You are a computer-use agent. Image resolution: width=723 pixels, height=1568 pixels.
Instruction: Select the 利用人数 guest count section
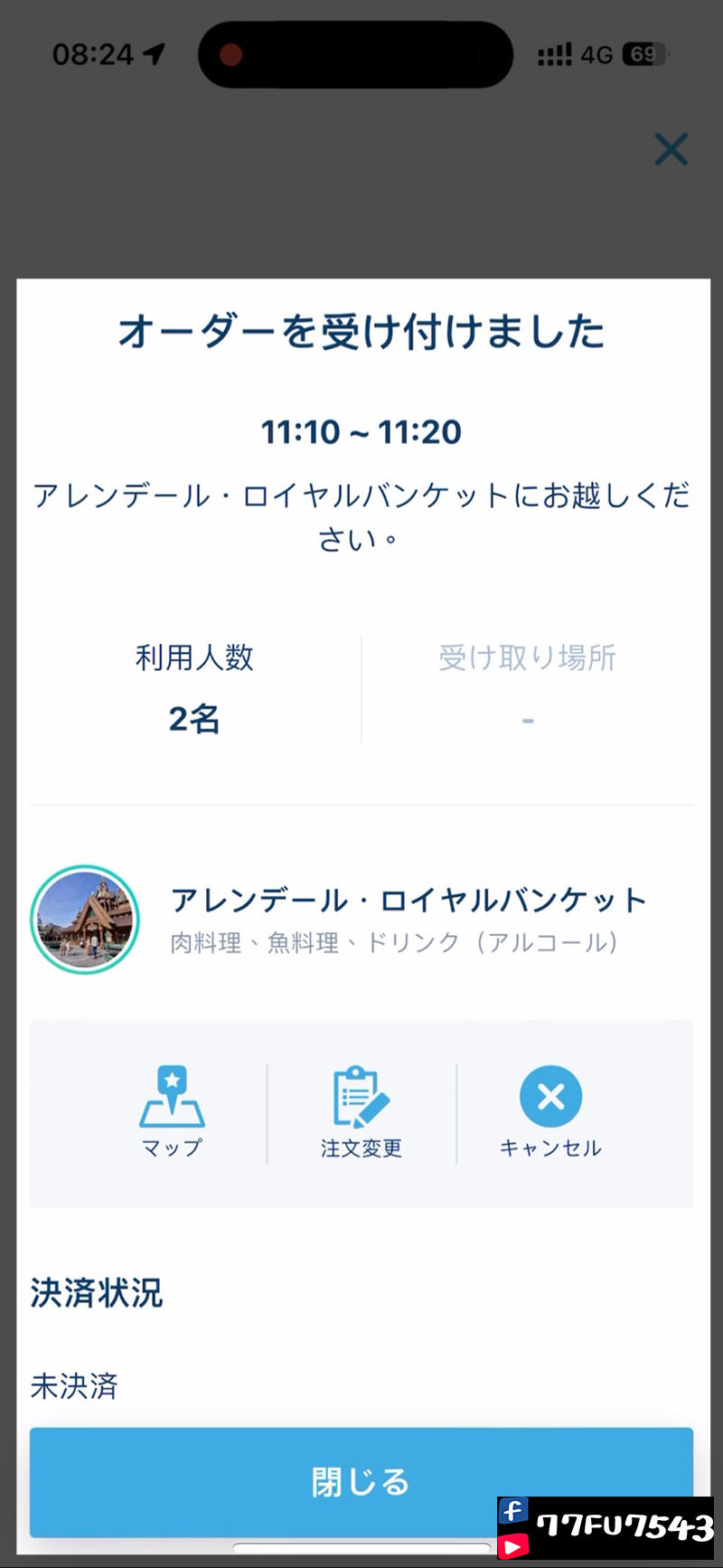[x=192, y=658]
